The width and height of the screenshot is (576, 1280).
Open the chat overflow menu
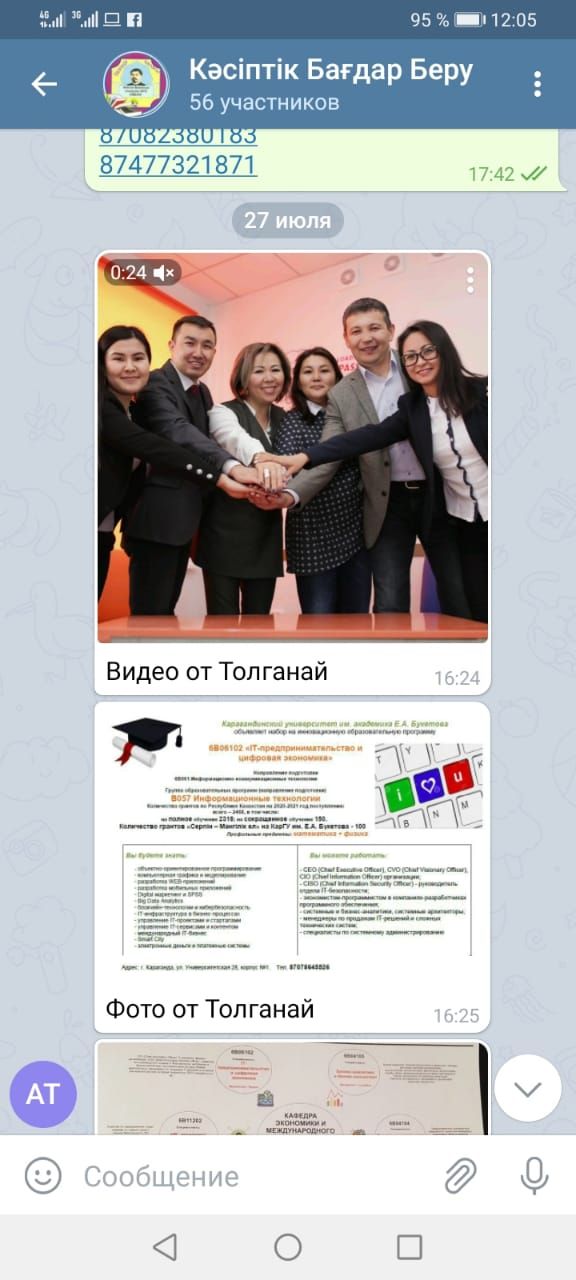[538, 84]
